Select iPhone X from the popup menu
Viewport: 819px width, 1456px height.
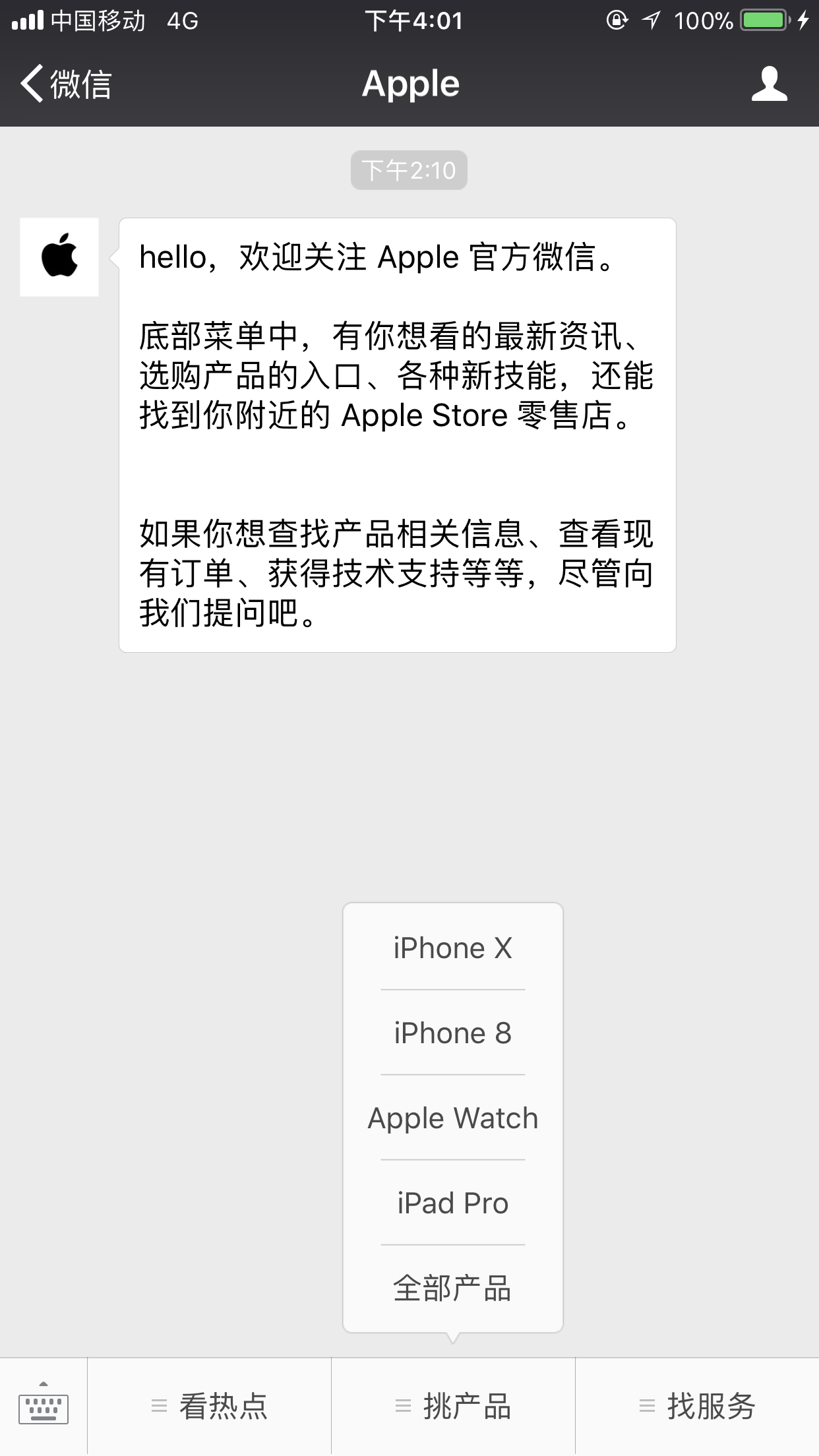coord(453,948)
